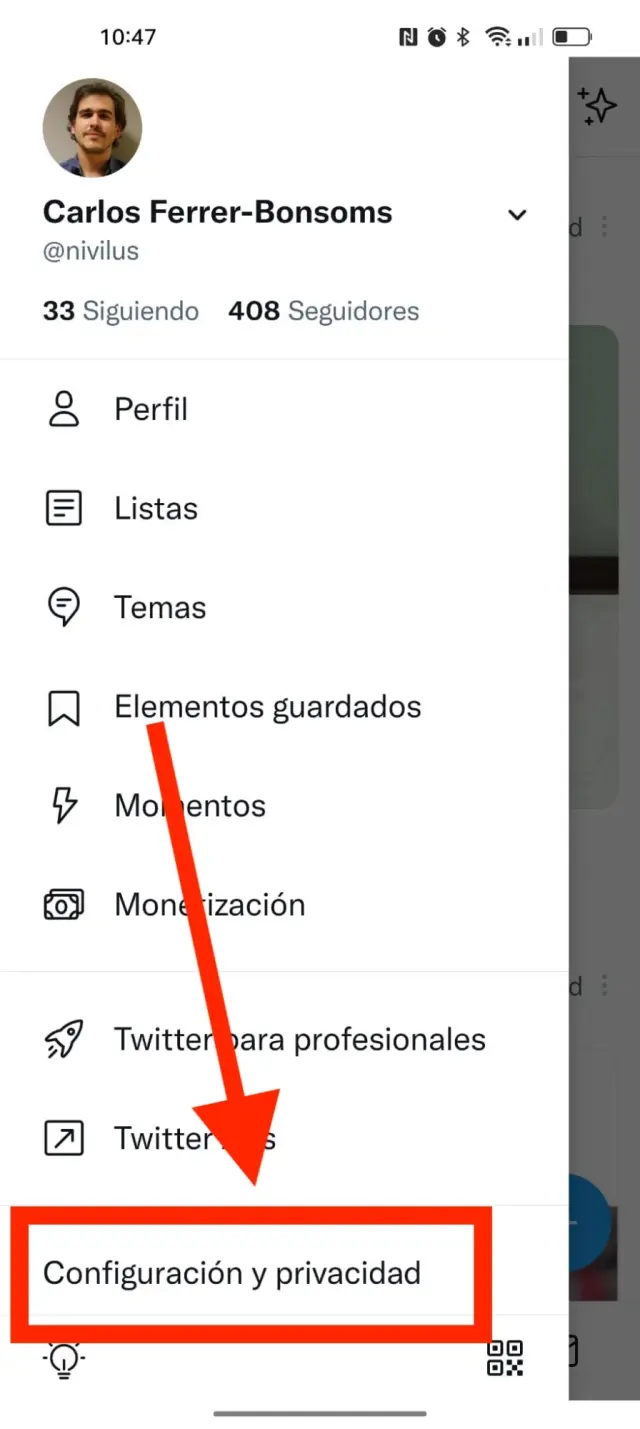The width and height of the screenshot is (640, 1429).
Task: Go to Listas
Action: click(155, 508)
